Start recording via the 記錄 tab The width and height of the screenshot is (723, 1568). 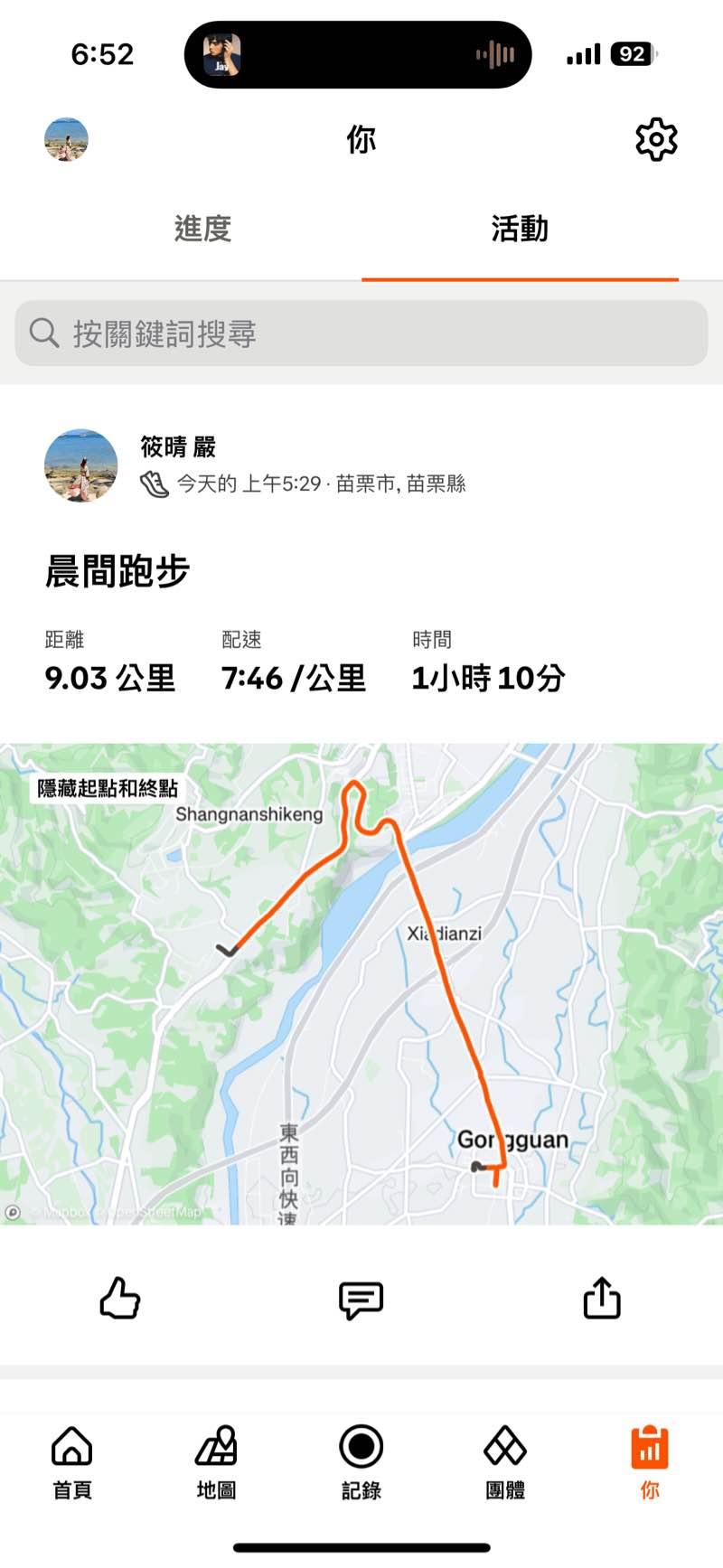(361, 1462)
